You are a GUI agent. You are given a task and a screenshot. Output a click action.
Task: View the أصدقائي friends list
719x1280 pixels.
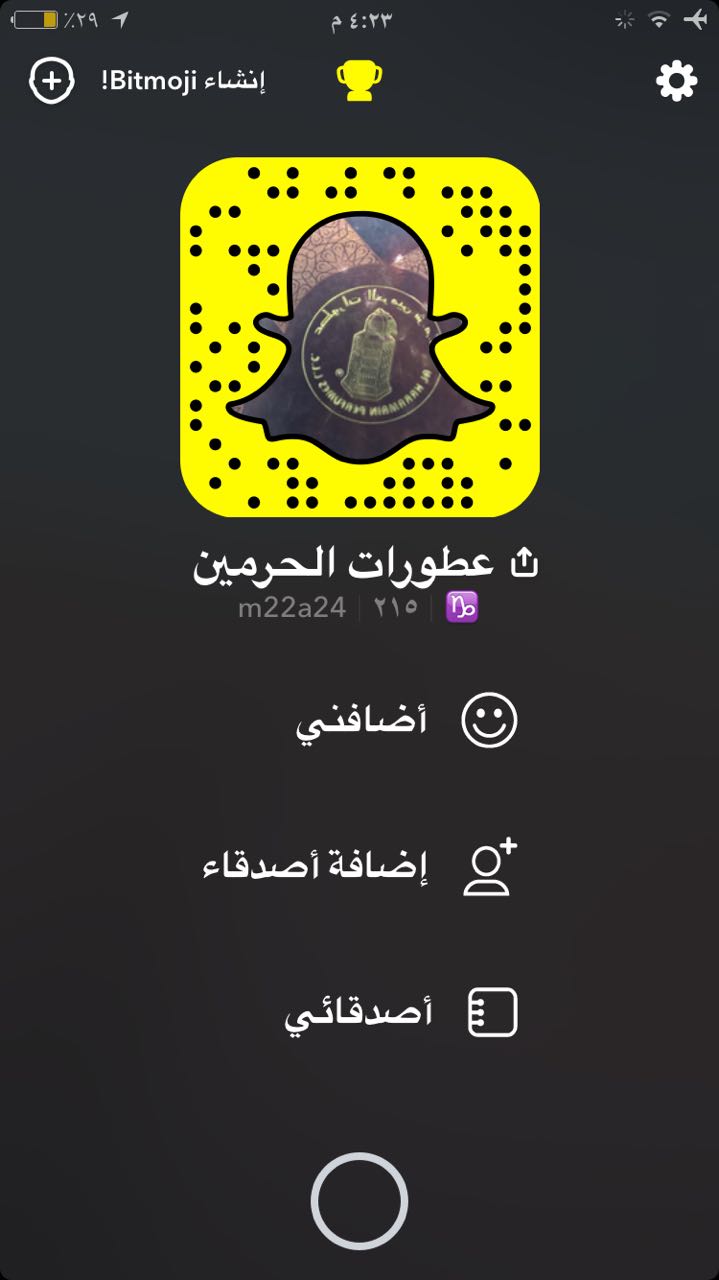(x=400, y=1012)
